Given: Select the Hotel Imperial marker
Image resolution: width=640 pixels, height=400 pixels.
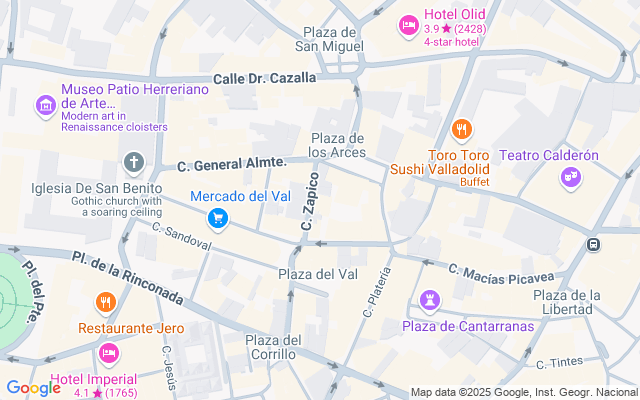Looking at the screenshot, I should 109,353.
